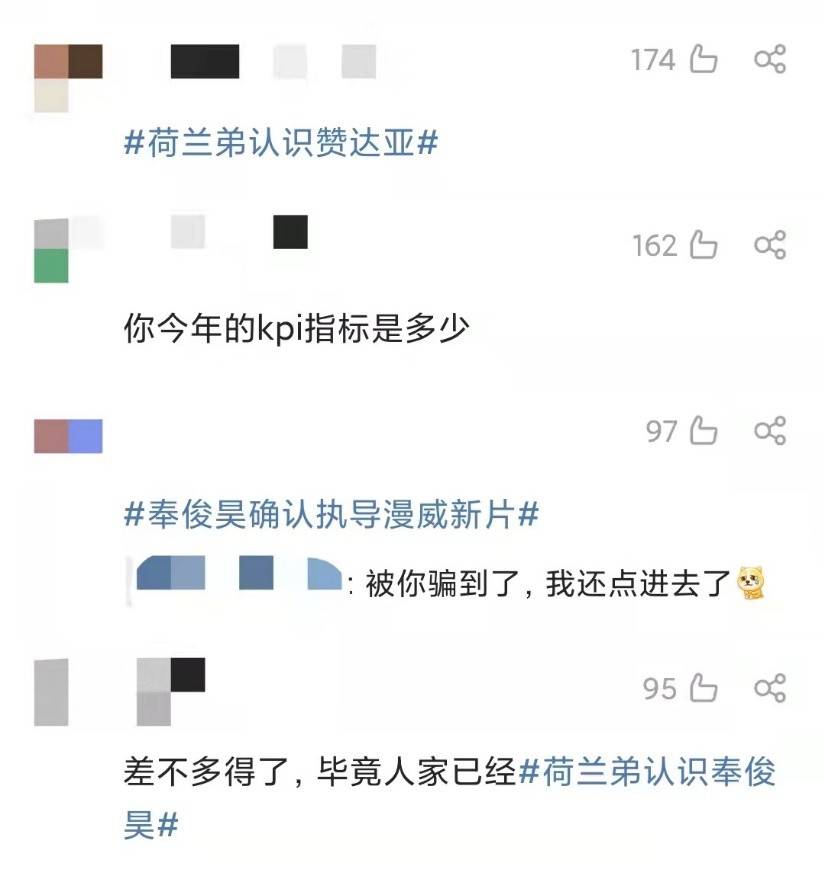Share the #荷兰弟认识赞达亚# comment
Image resolution: width=825 pixels, height=882 pixels.
pos(769,60)
